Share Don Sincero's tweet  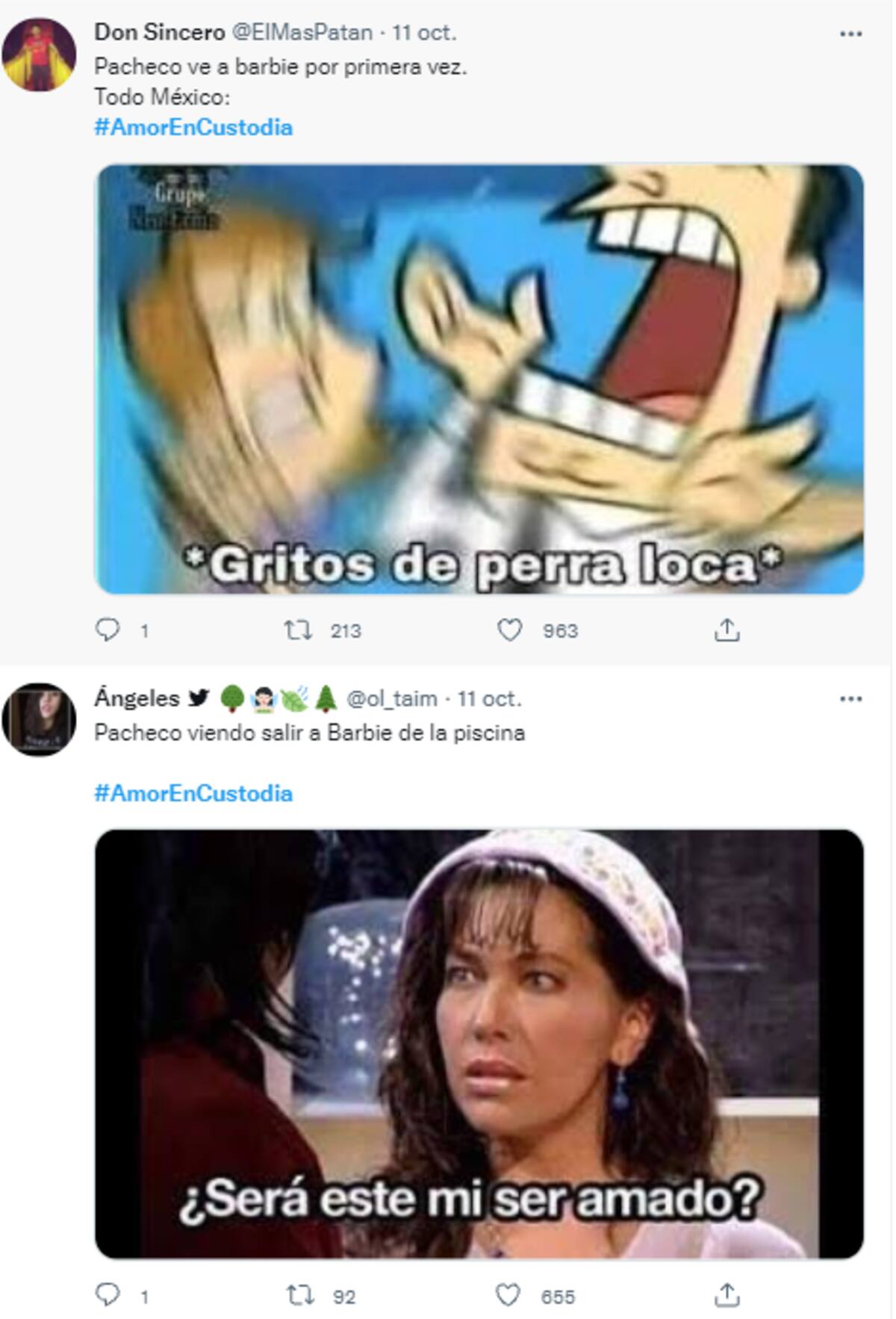click(727, 630)
